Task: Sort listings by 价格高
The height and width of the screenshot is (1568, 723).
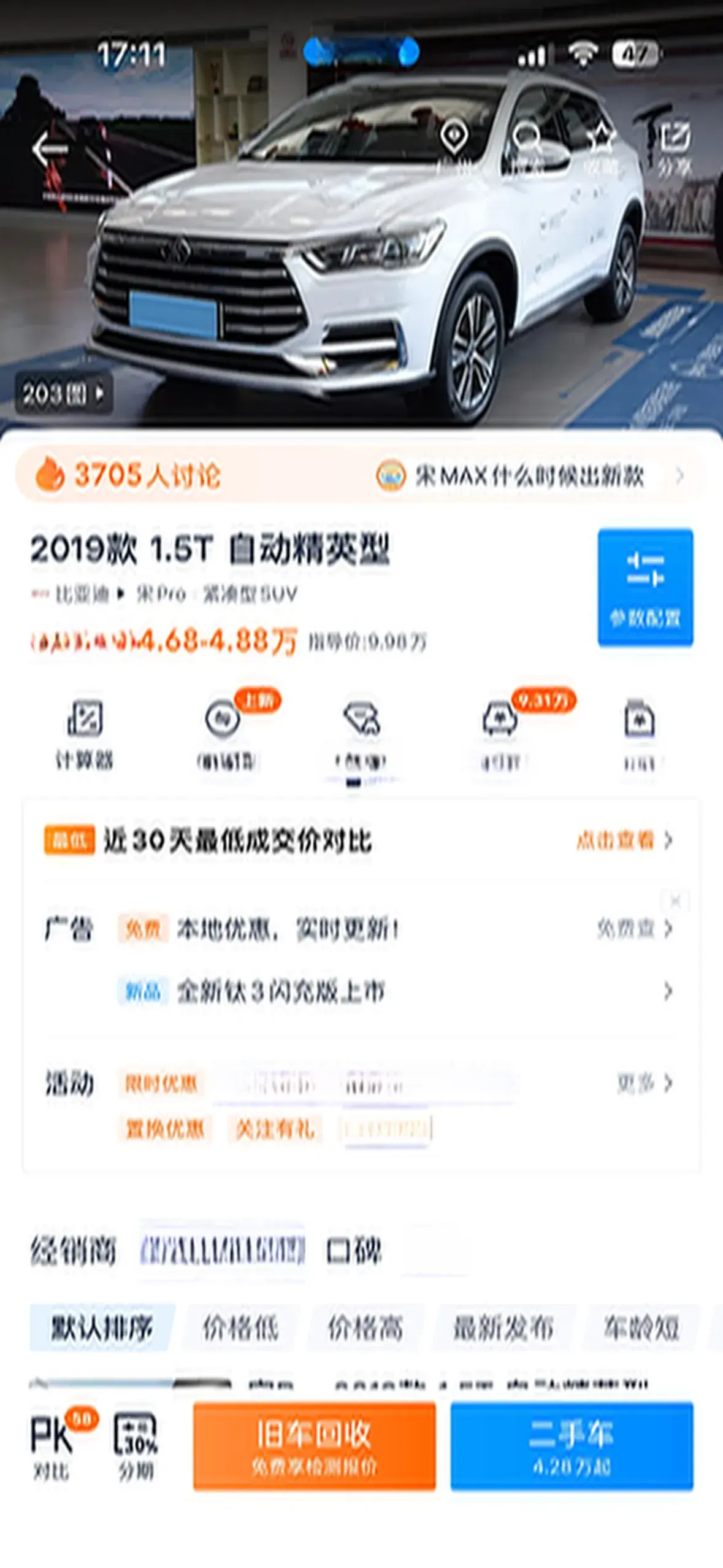Action: pyautogui.click(x=365, y=1328)
